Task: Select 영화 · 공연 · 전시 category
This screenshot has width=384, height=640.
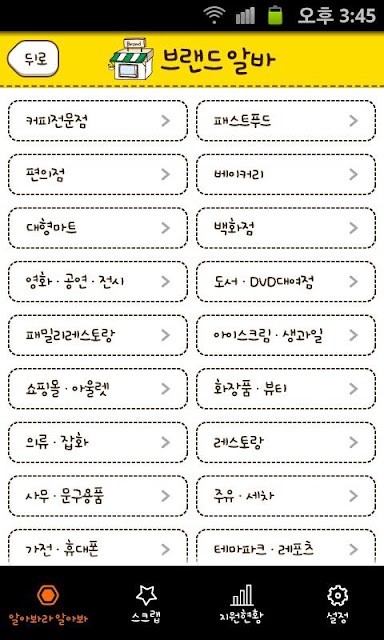Action: [98, 282]
